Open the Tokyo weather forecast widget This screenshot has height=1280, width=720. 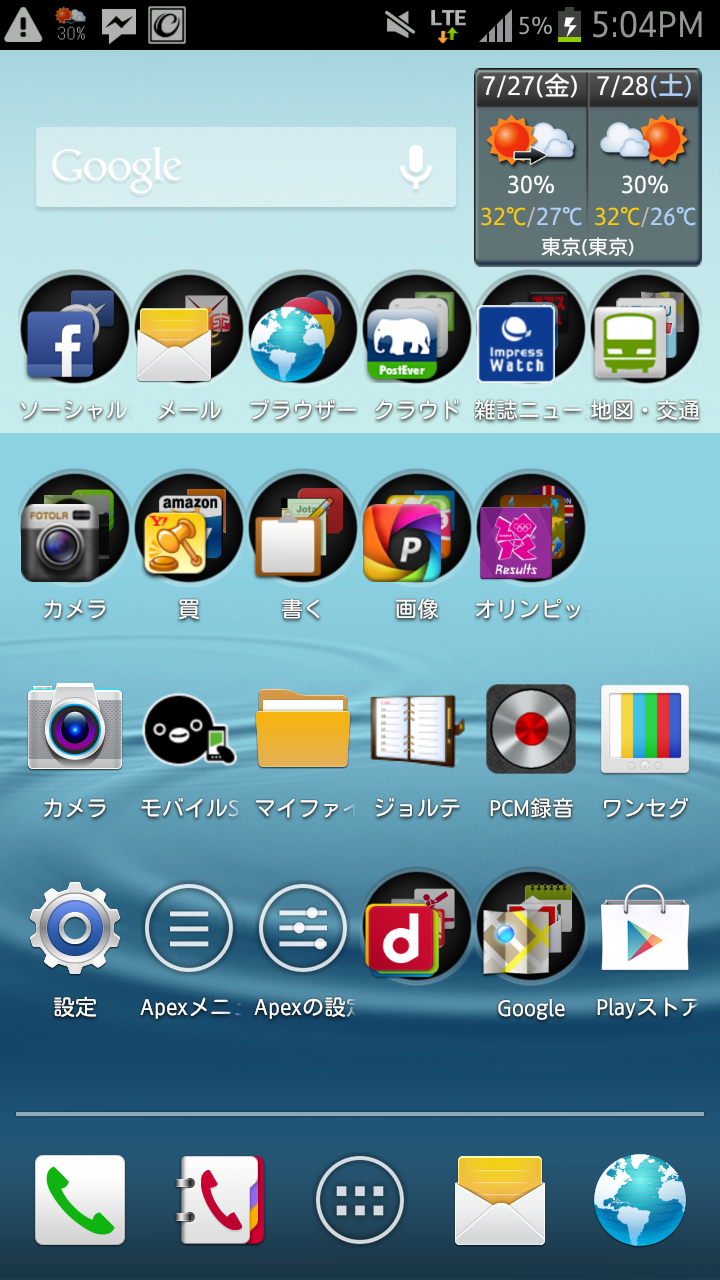tap(588, 167)
